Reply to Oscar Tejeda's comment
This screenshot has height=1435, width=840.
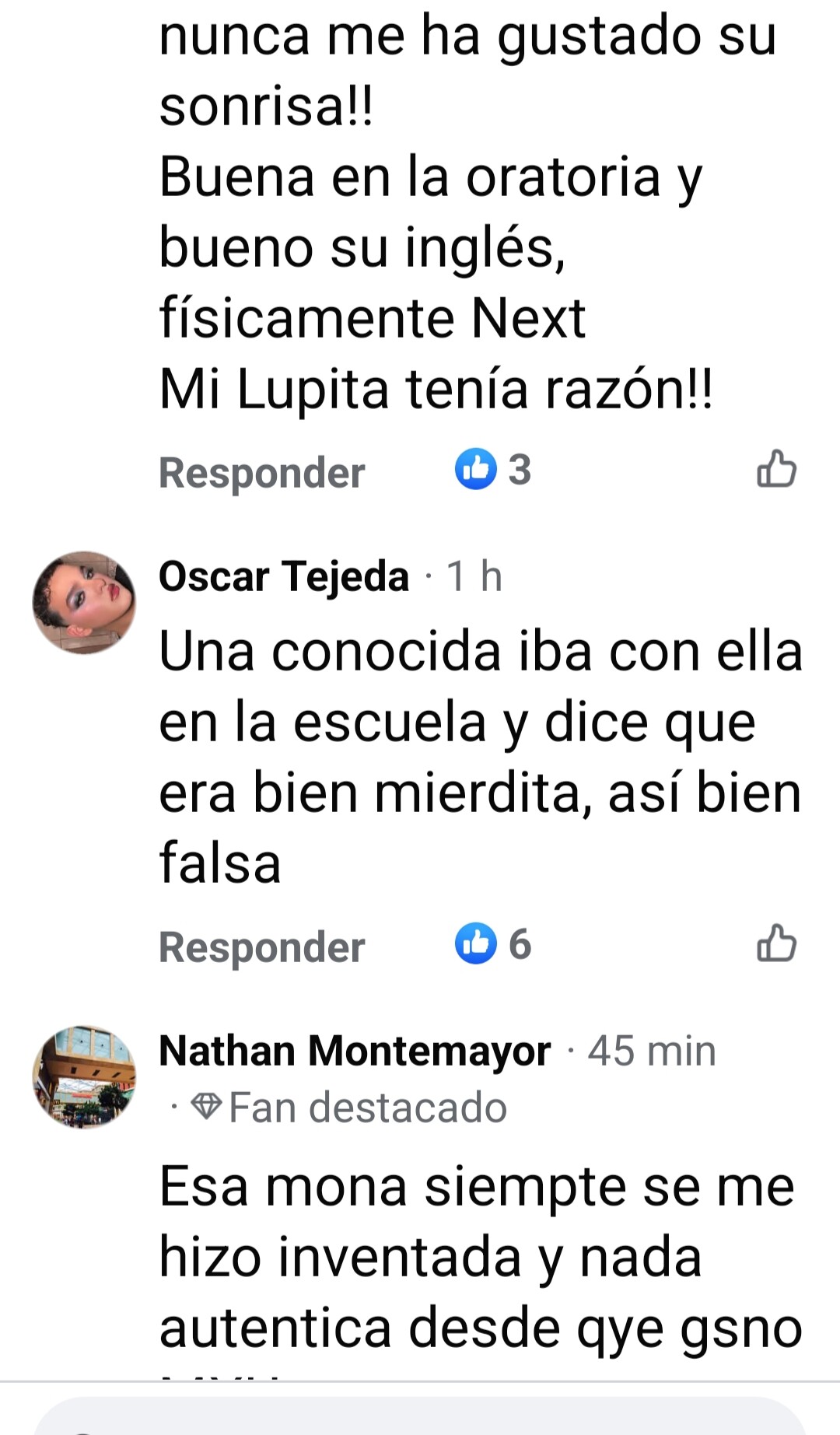(x=261, y=947)
